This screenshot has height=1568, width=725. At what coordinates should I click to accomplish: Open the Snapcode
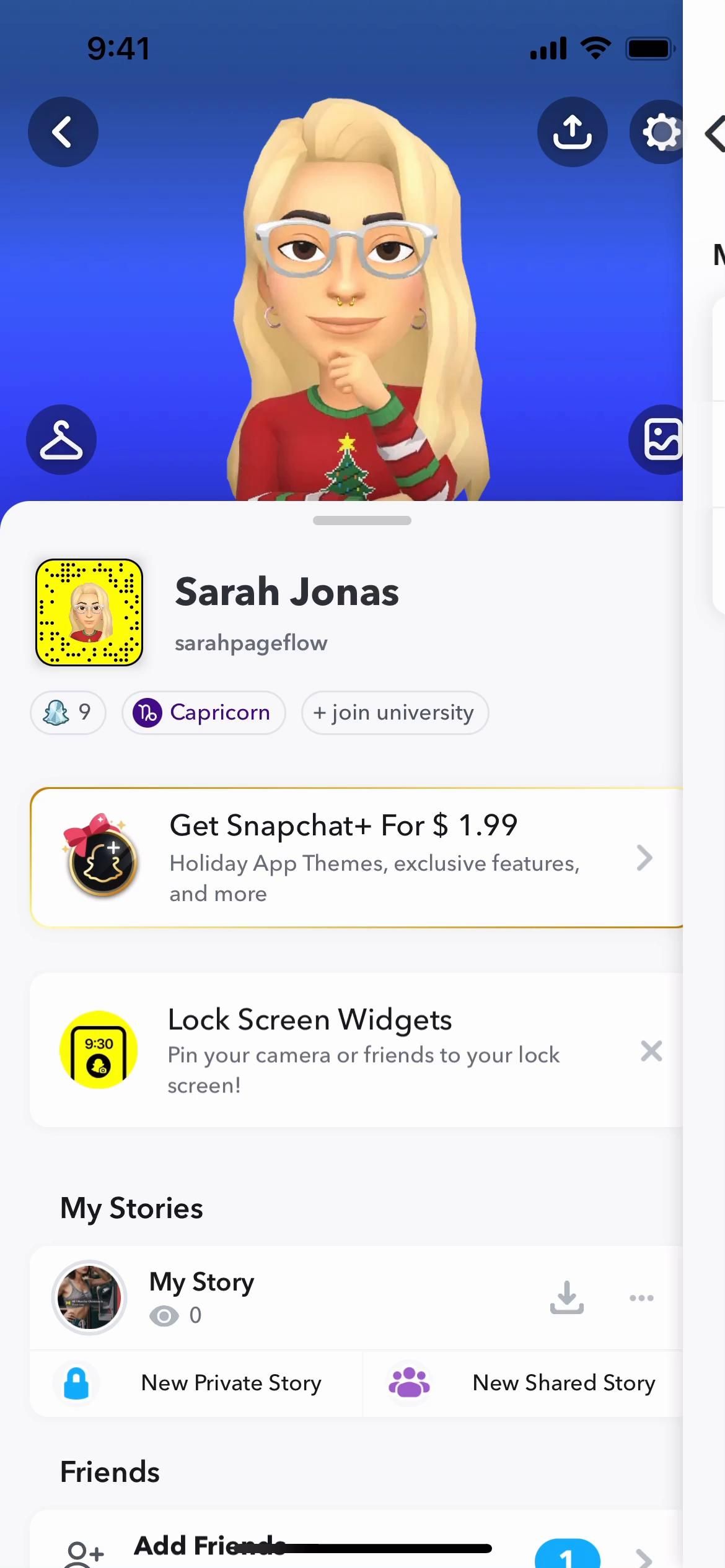pos(89,612)
